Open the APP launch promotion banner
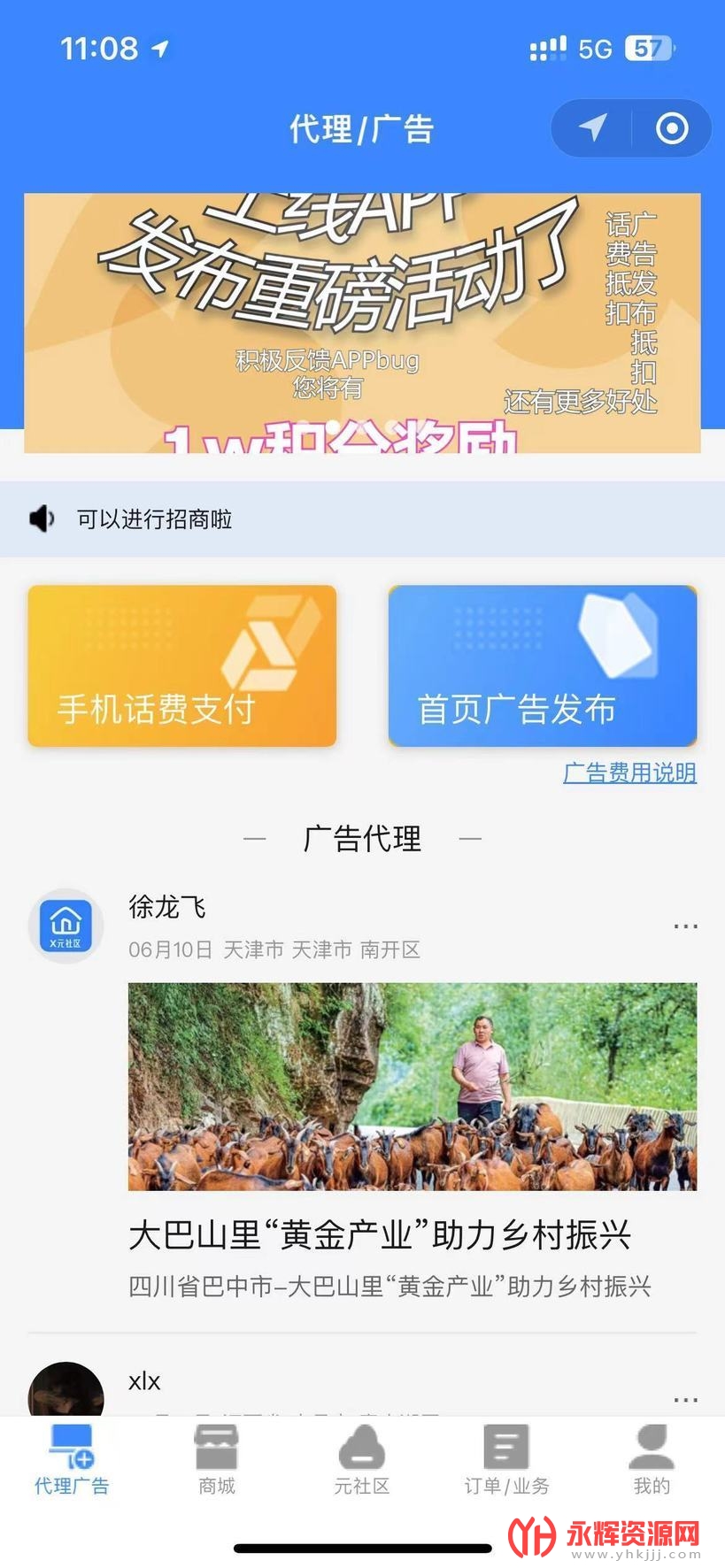The image size is (725, 1568). (x=362, y=323)
